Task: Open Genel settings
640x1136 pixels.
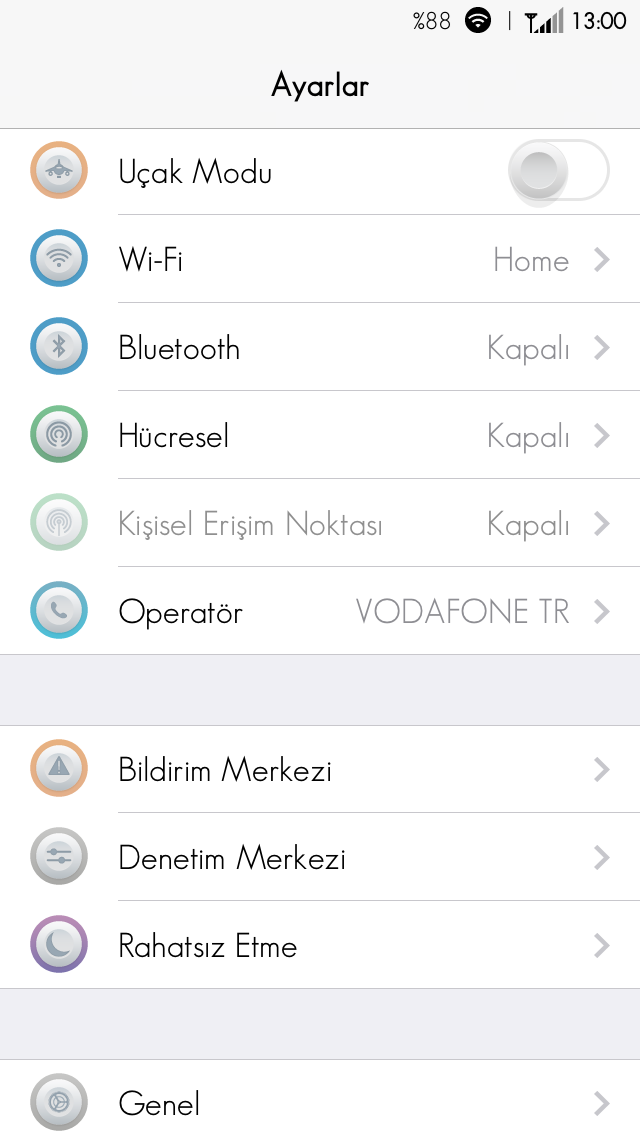Action: (320, 1099)
